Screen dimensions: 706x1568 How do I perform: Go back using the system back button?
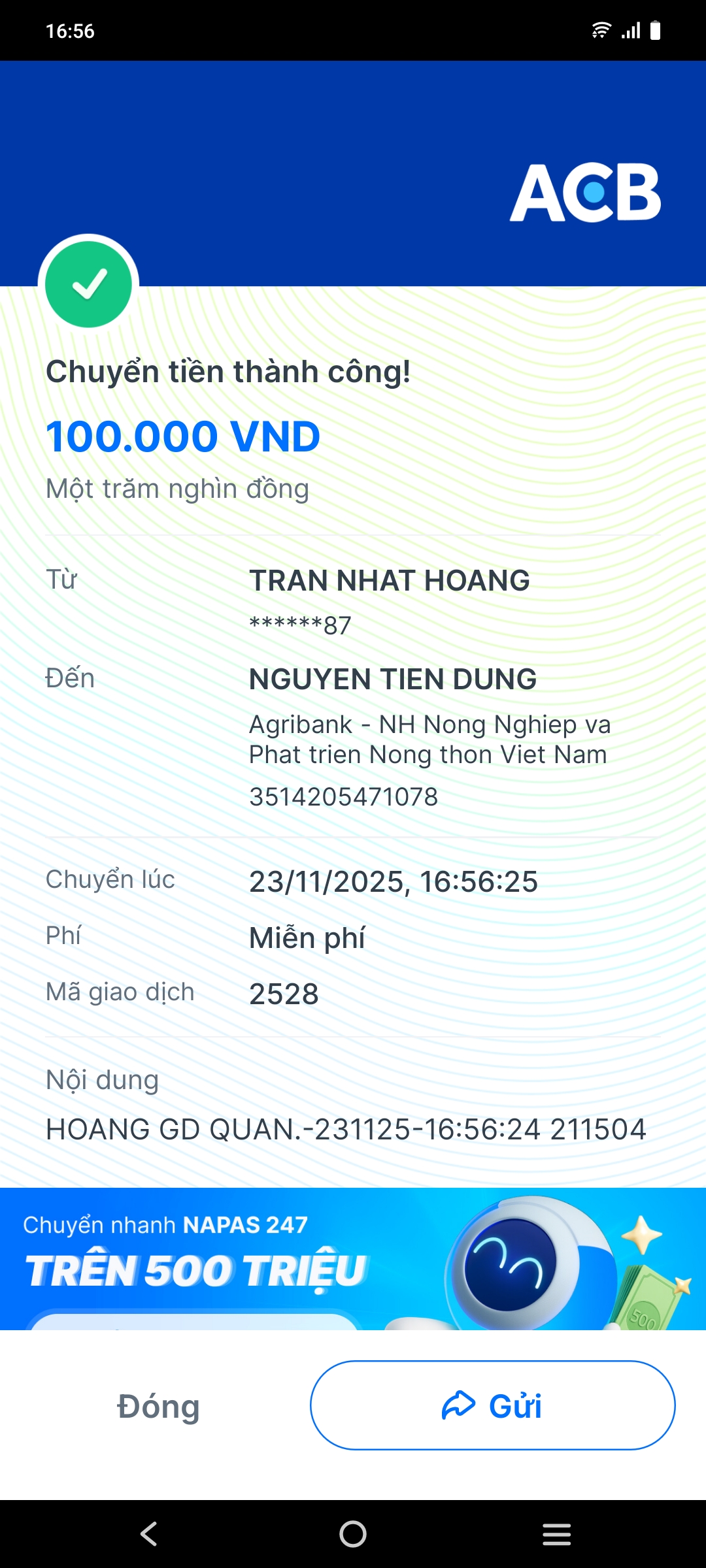(149, 1533)
